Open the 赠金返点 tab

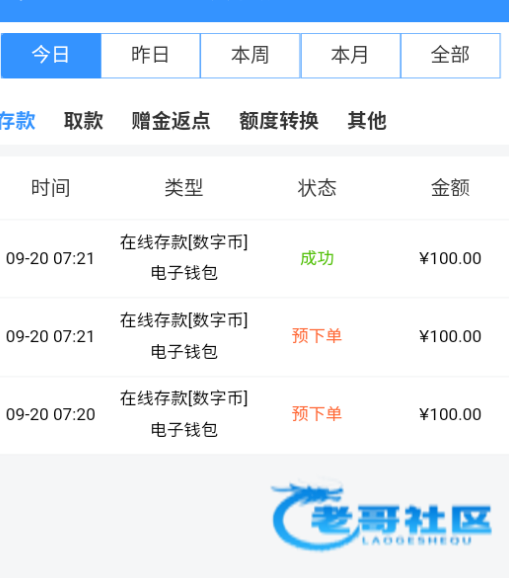(171, 121)
